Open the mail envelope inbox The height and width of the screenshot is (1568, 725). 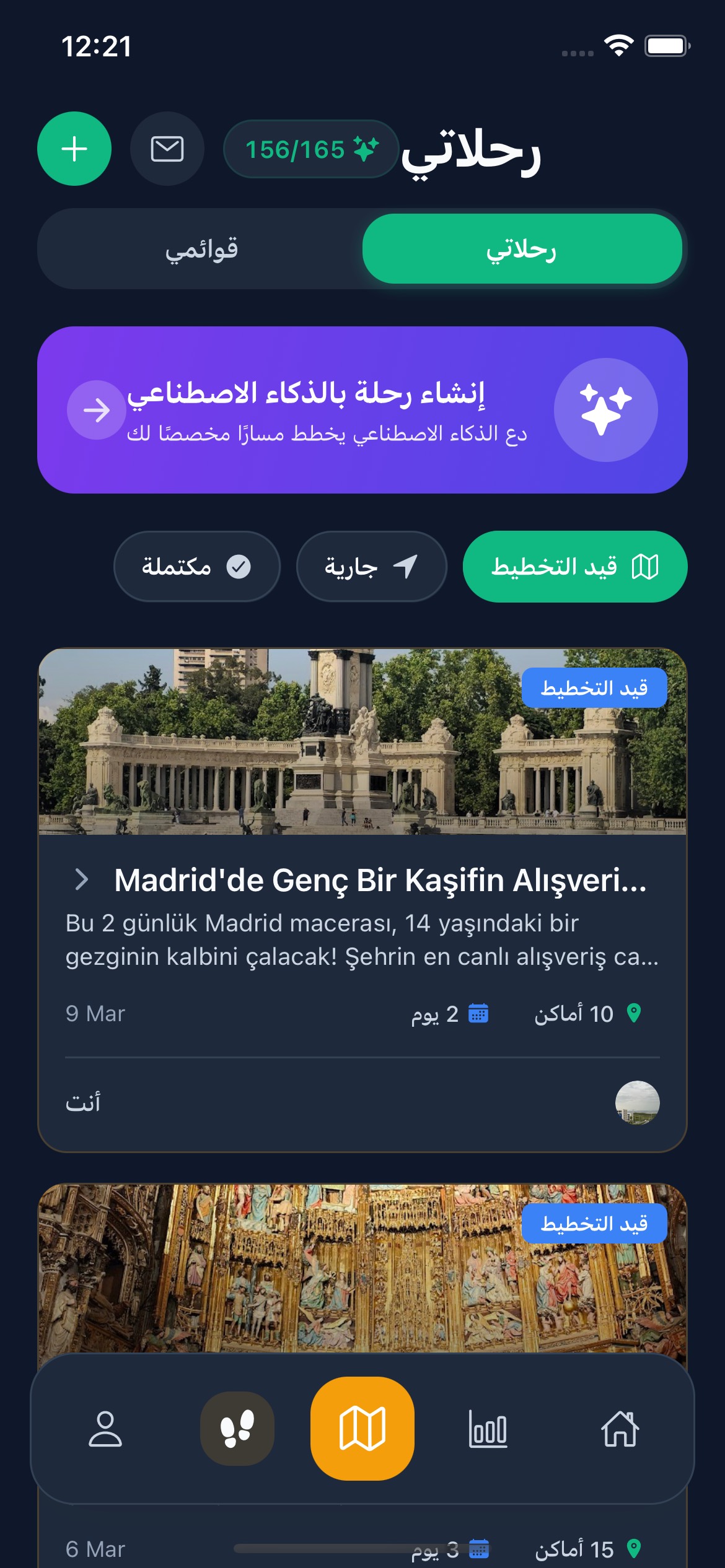167,149
